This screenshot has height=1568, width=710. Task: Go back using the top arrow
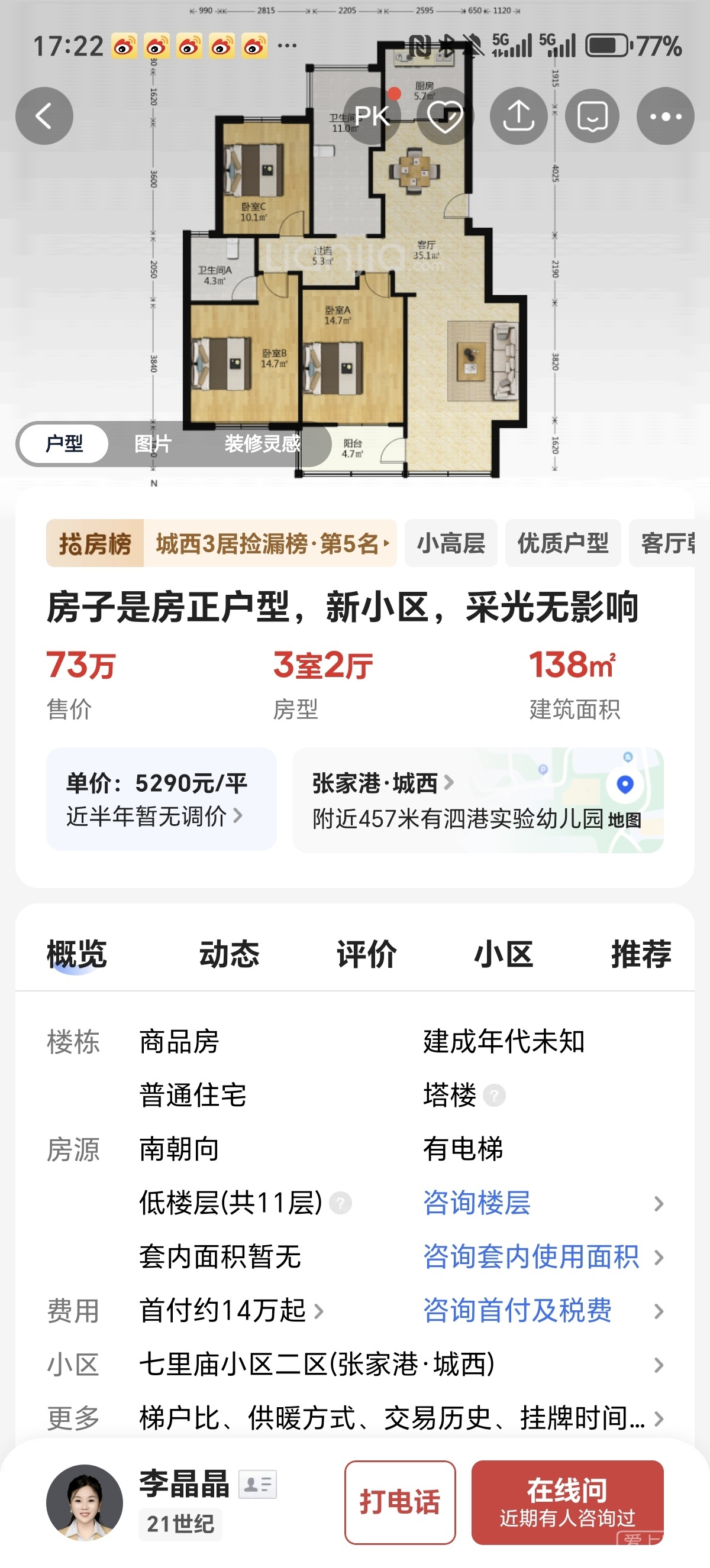44,116
